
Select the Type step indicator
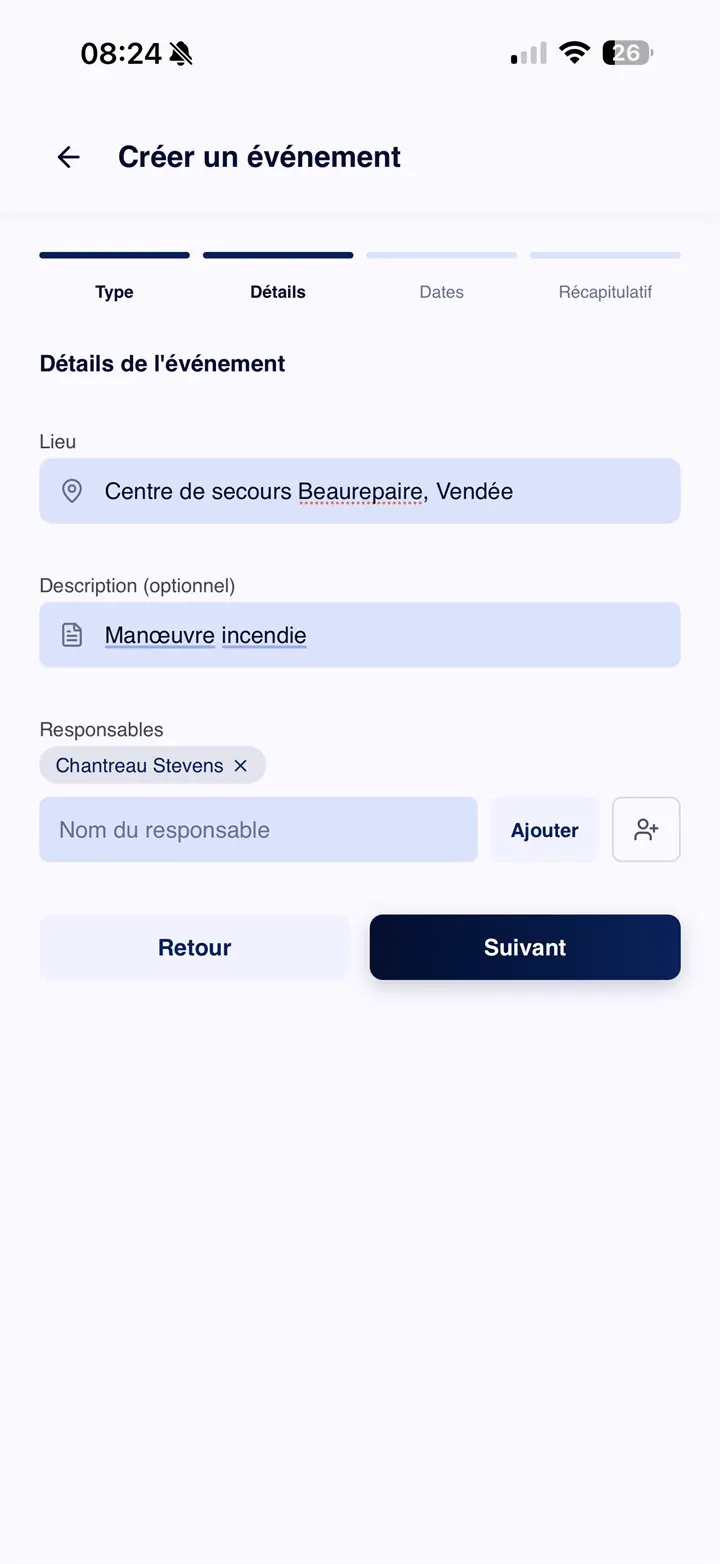(x=114, y=292)
